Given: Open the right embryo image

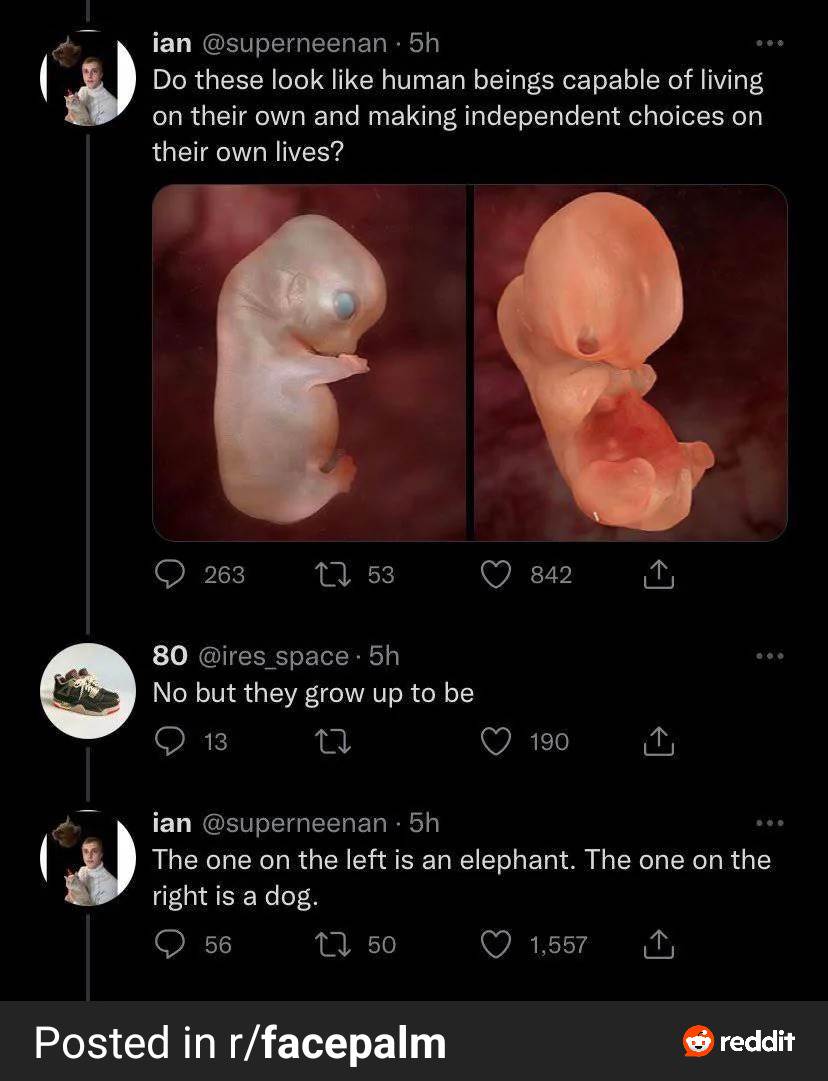Looking at the screenshot, I should pyautogui.click(x=630, y=362).
